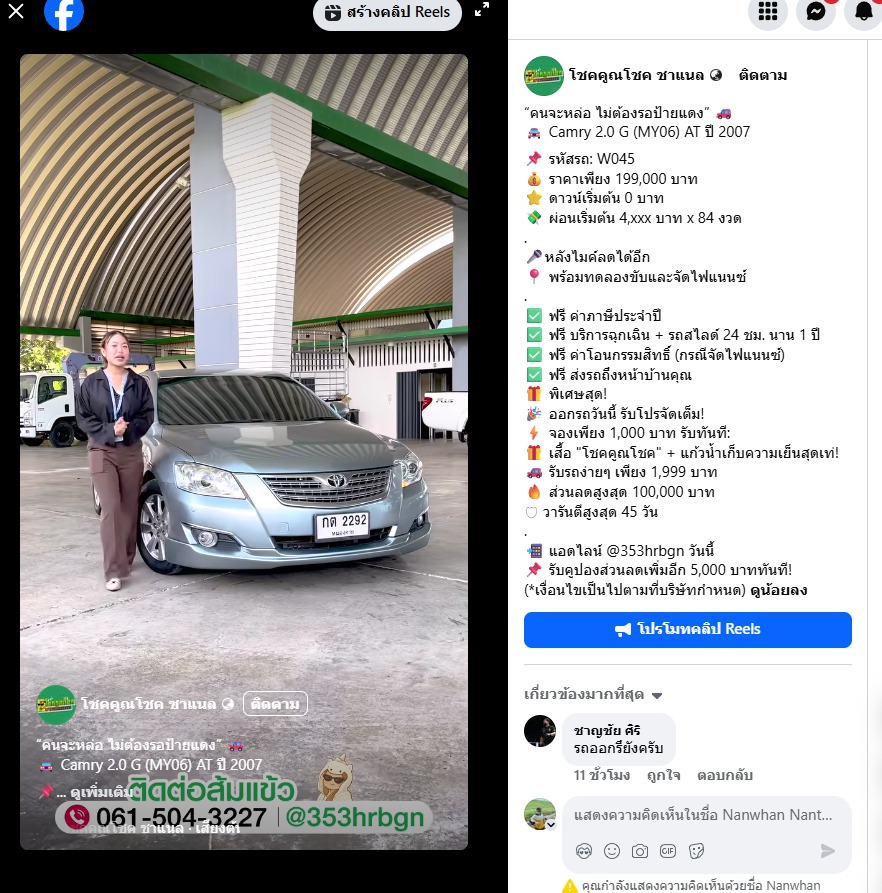The width and height of the screenshot is (882, 893).
Task: Like ชาญชัย ศิริ's comment
Action: click(663, 775)
